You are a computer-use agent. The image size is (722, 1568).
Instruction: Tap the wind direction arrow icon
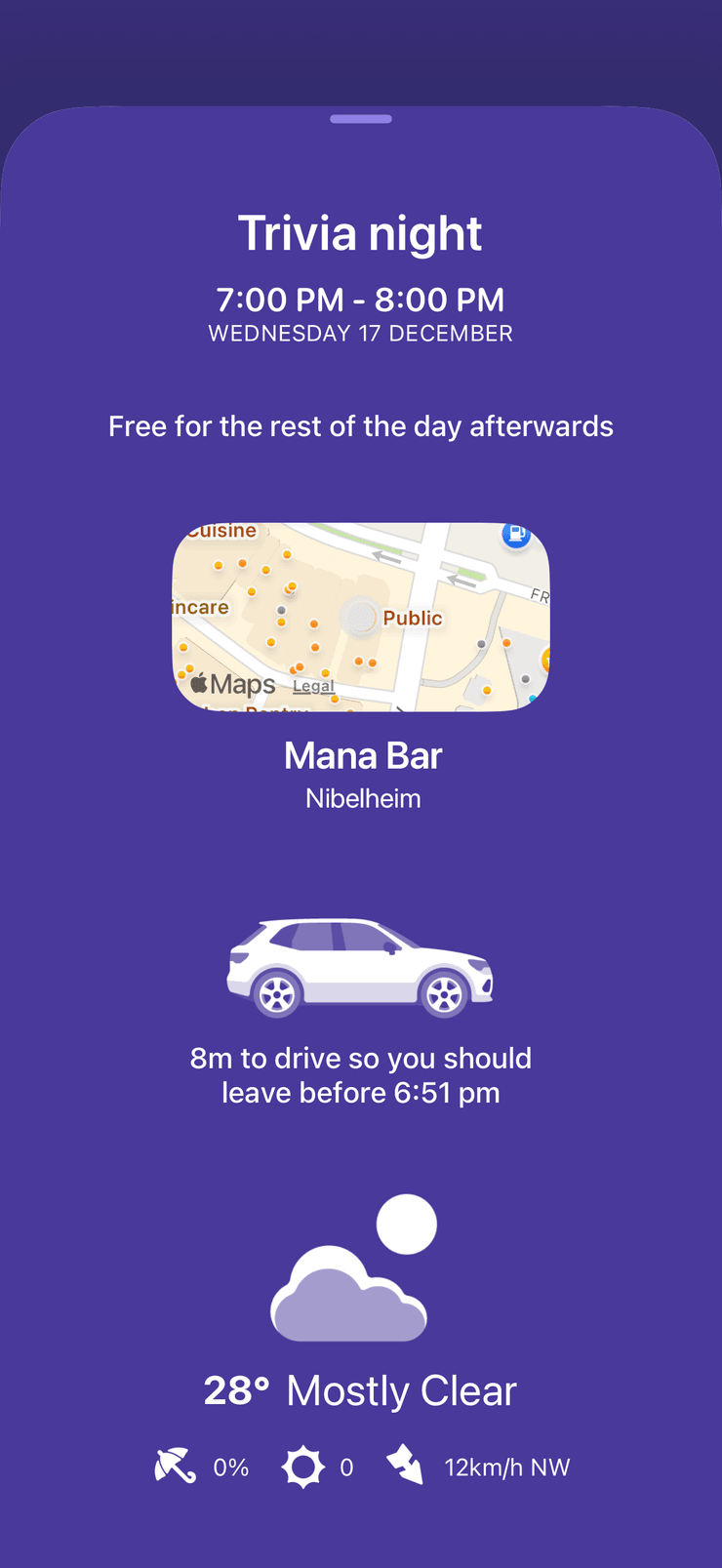(x=403, y=1464)
